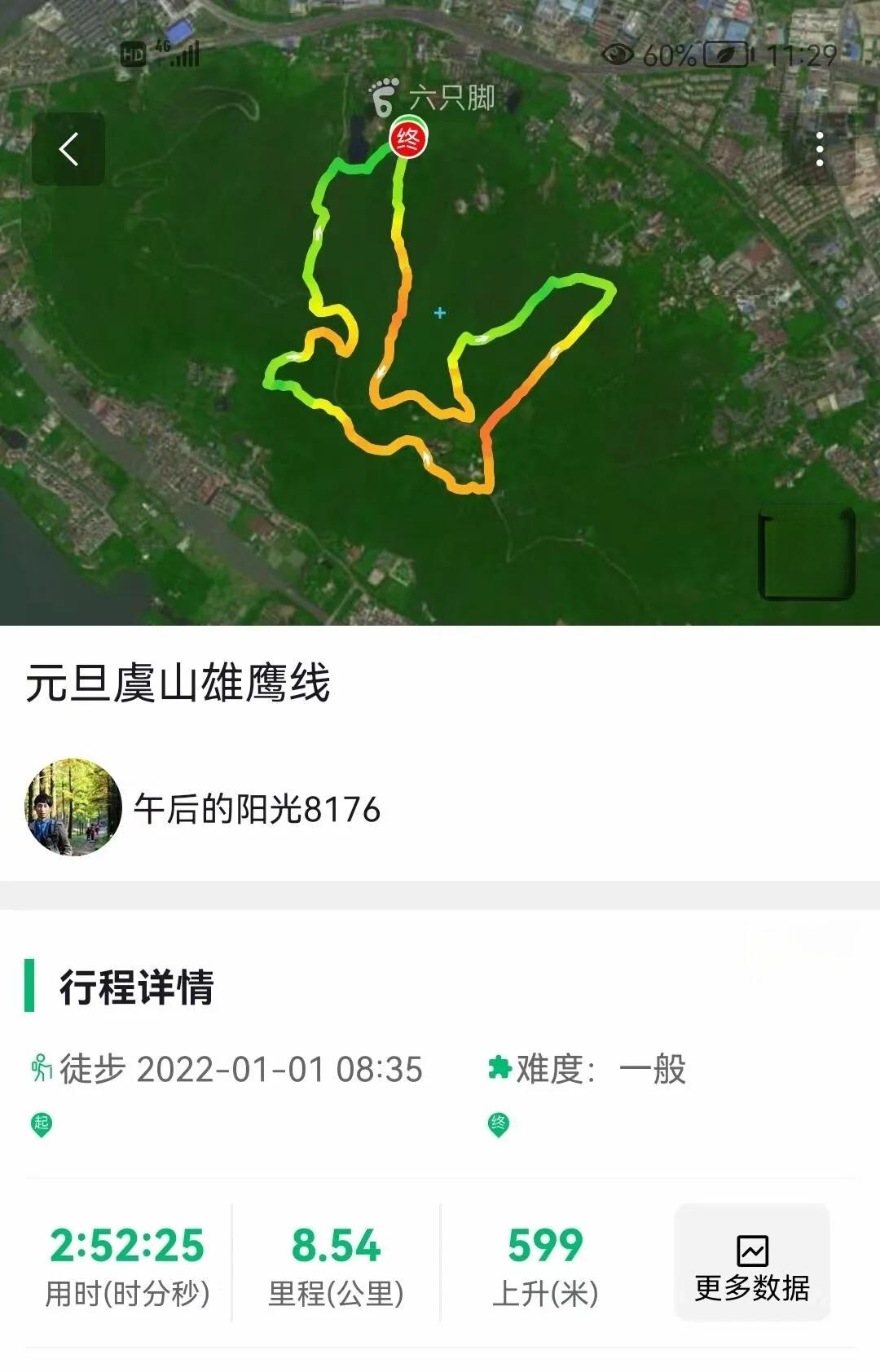Open the three-dot overflow menu
The width and height of the screenshot is (880, 1372).
click(820, 149)
